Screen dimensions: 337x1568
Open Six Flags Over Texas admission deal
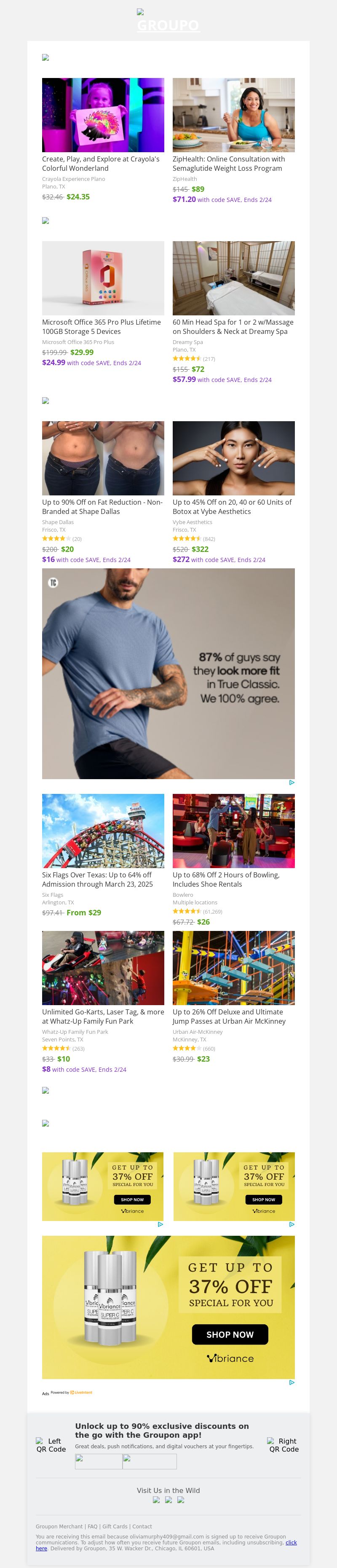[x=102, y=831]
